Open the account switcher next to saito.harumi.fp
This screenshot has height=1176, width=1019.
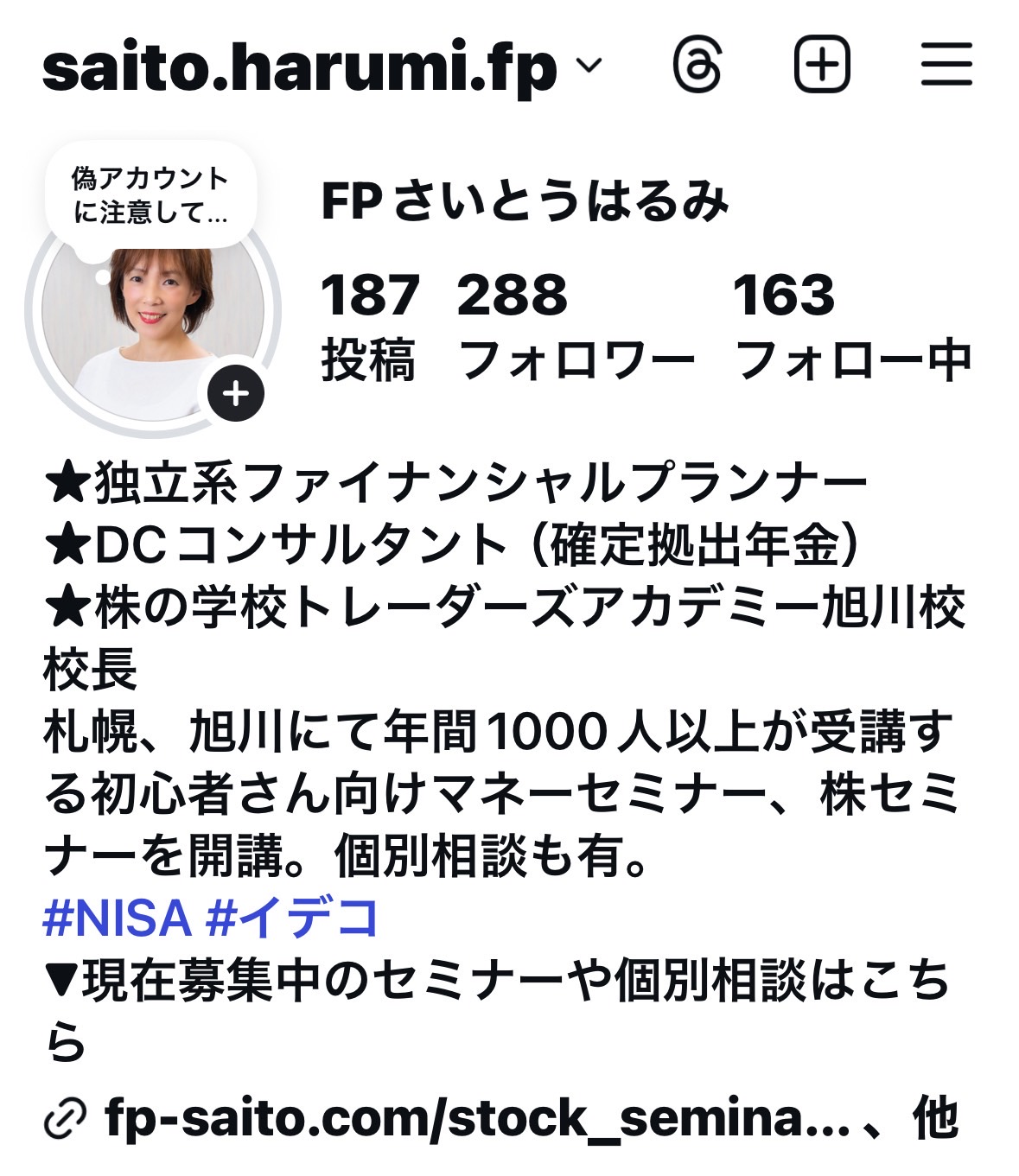[589, 67]
